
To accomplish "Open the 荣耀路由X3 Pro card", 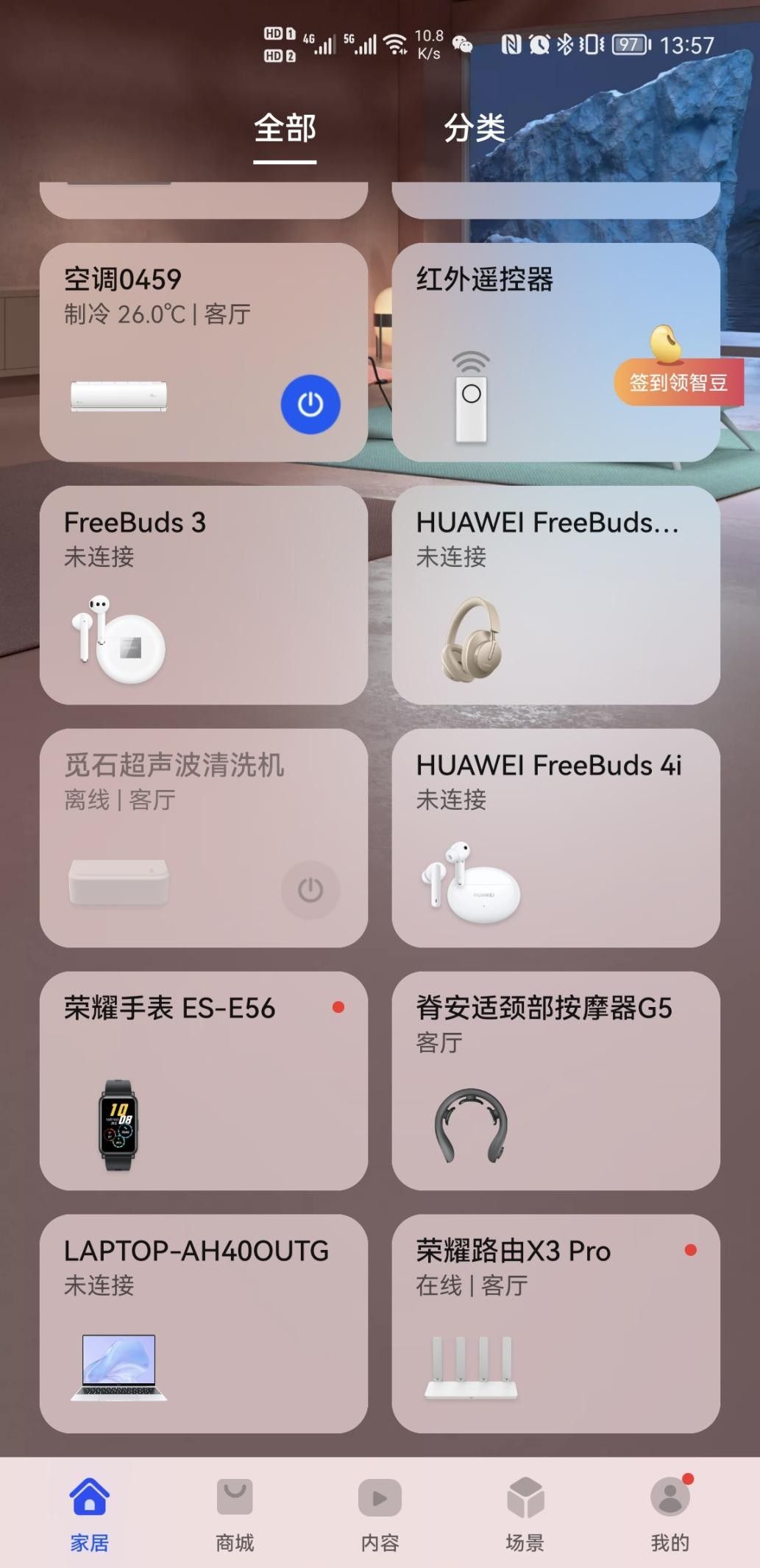I will [x=555, y=1323].
